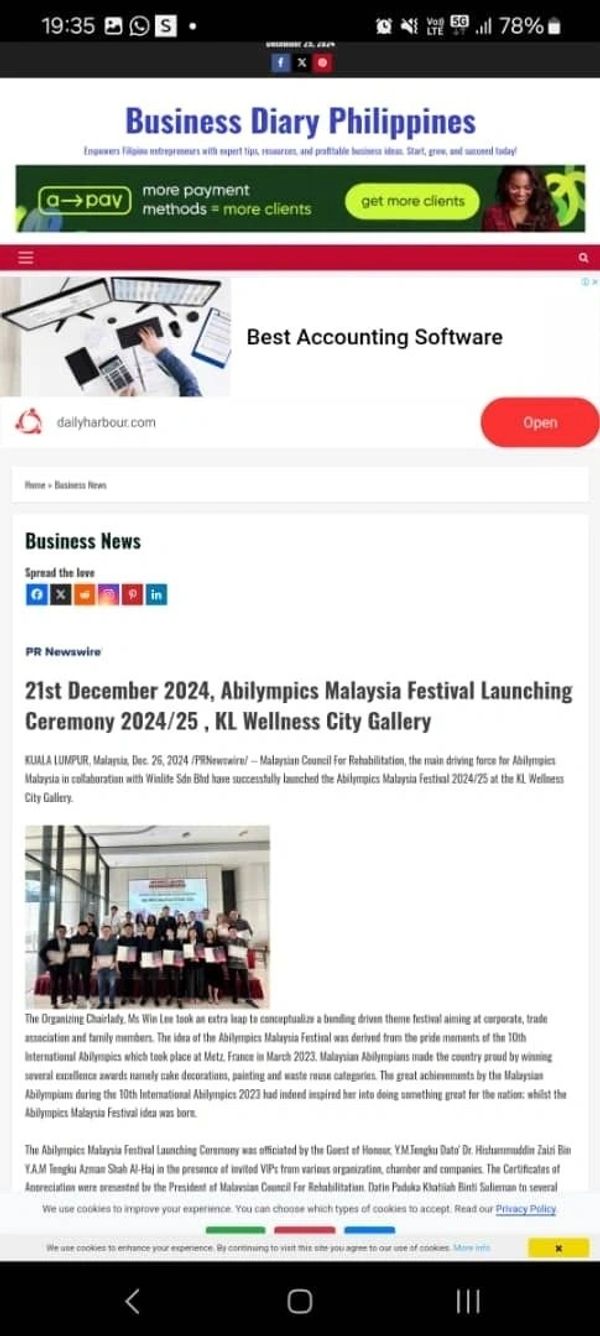600x1336 pixels.
Task: Open the search icon in red bar
Action: pyautogui.click(x=583, y=258)
